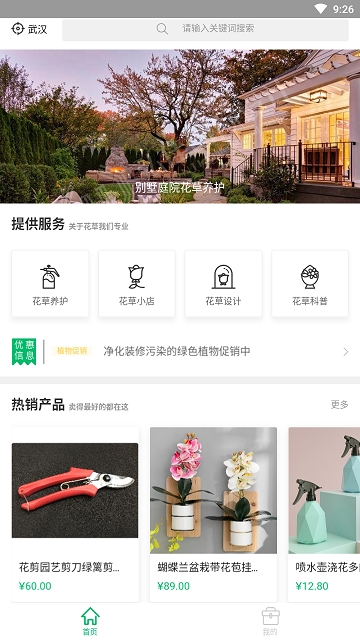Open the 喷水壶浇花 product card
Image resolution: width=360 pixels, height=640 pixels.
click(324, 514)
